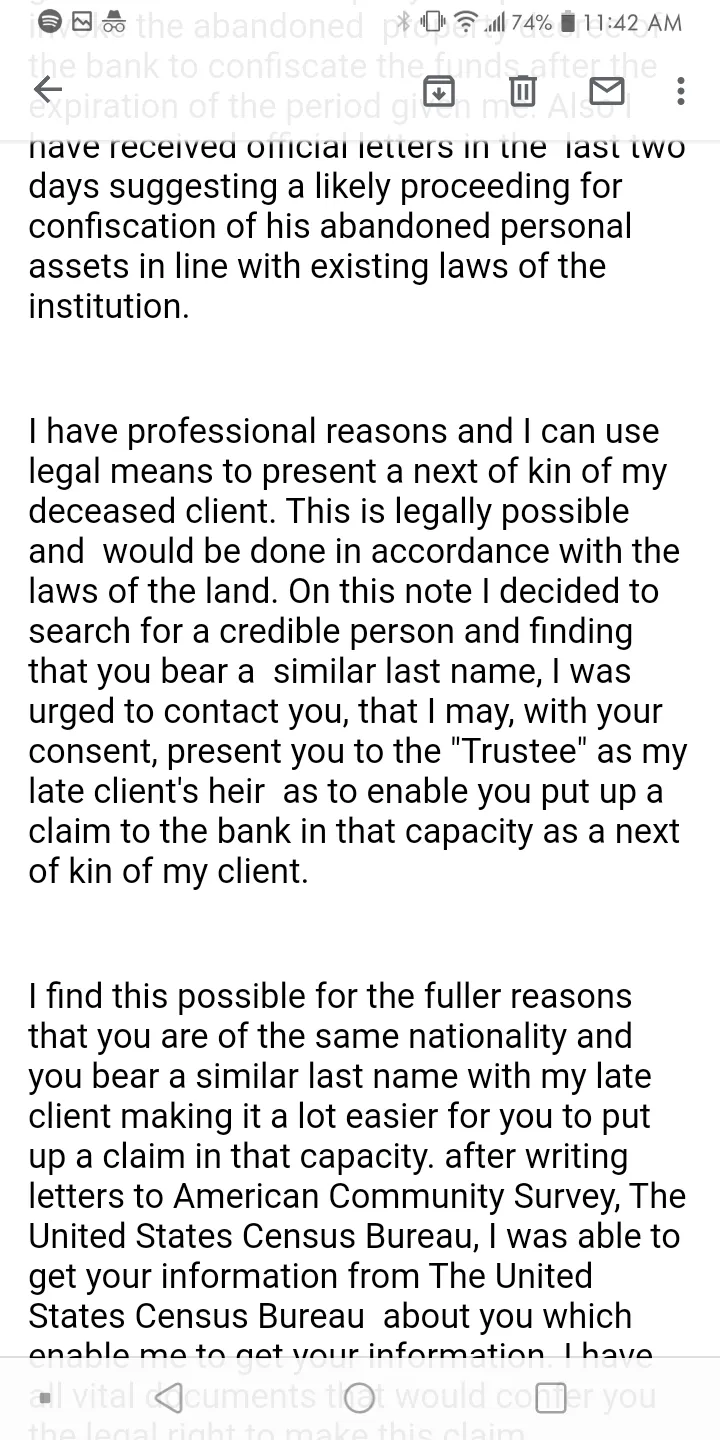Image resolution: width=720 pixels, height=1440 pixels.
Task: Tap the system back button
Action: [169, 1398]
